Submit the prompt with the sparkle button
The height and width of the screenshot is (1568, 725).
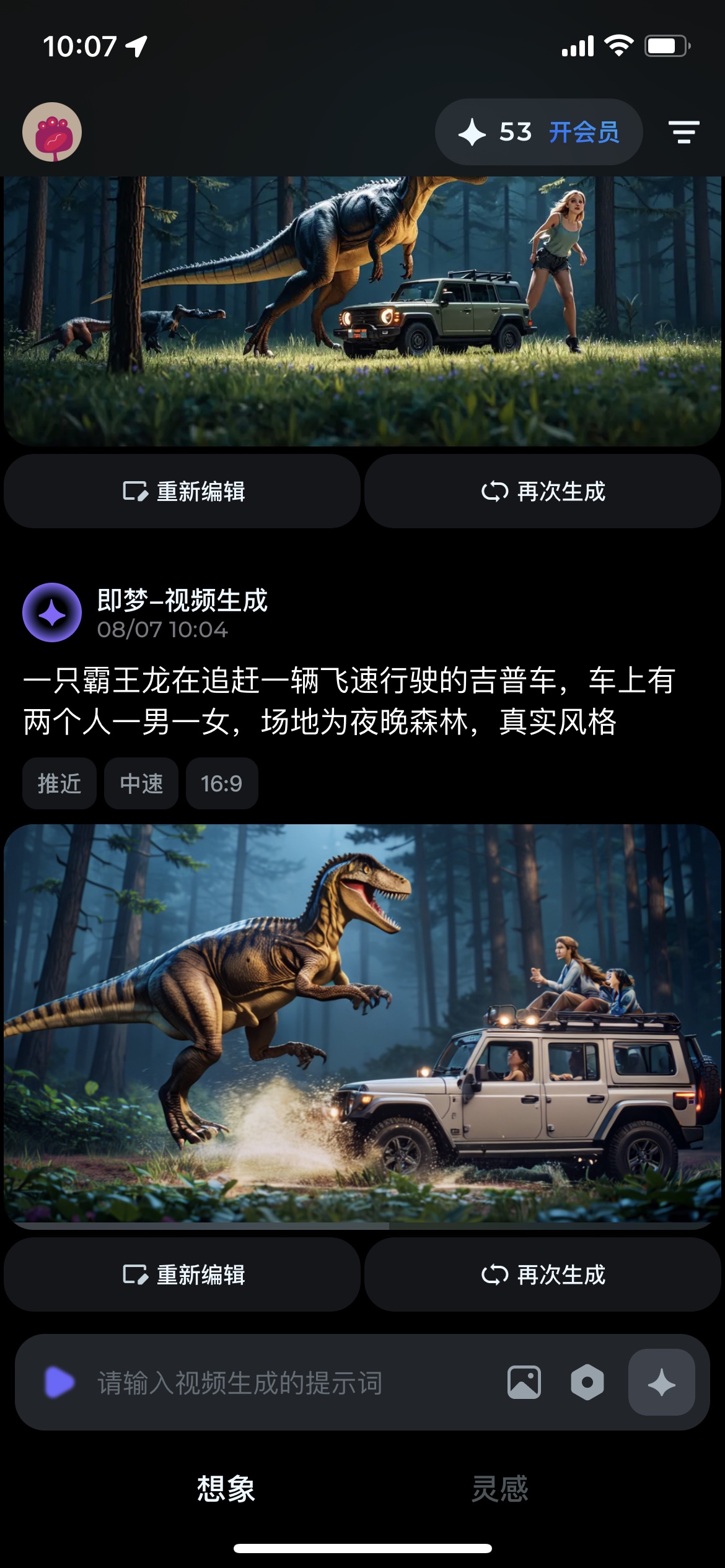661,1382
